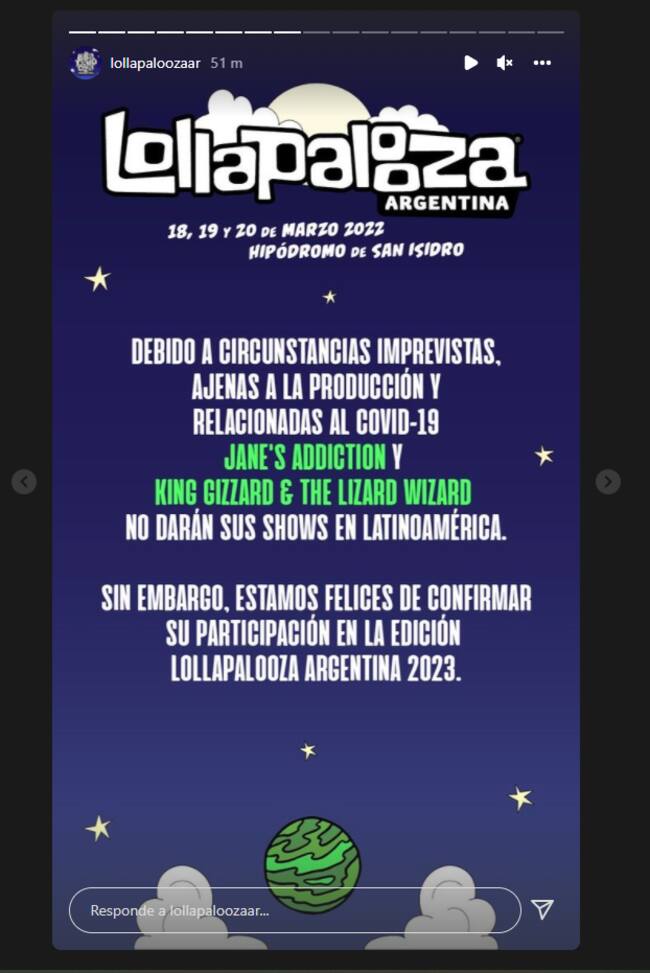
Task: Go to the next story
Action: (608, 482)
